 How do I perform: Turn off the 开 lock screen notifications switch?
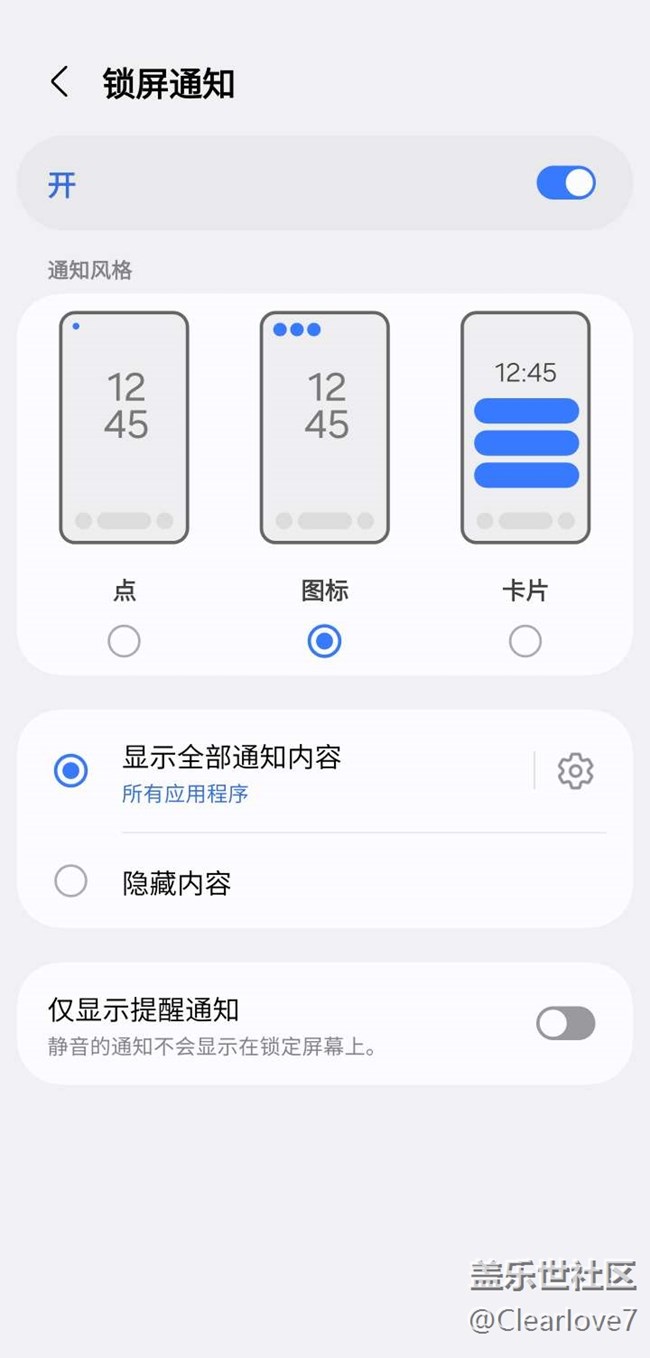click(566, 183)
